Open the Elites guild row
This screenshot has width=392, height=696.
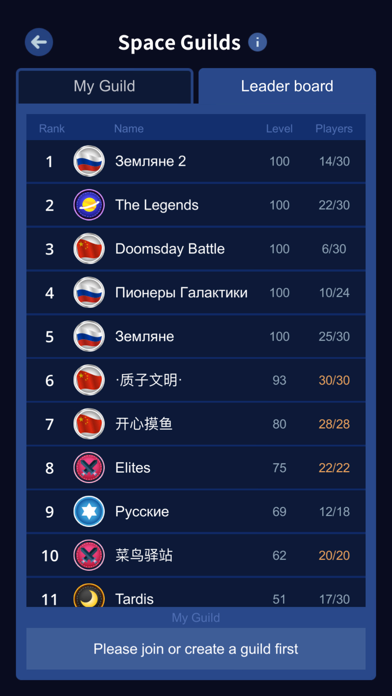tap(196, 468)
